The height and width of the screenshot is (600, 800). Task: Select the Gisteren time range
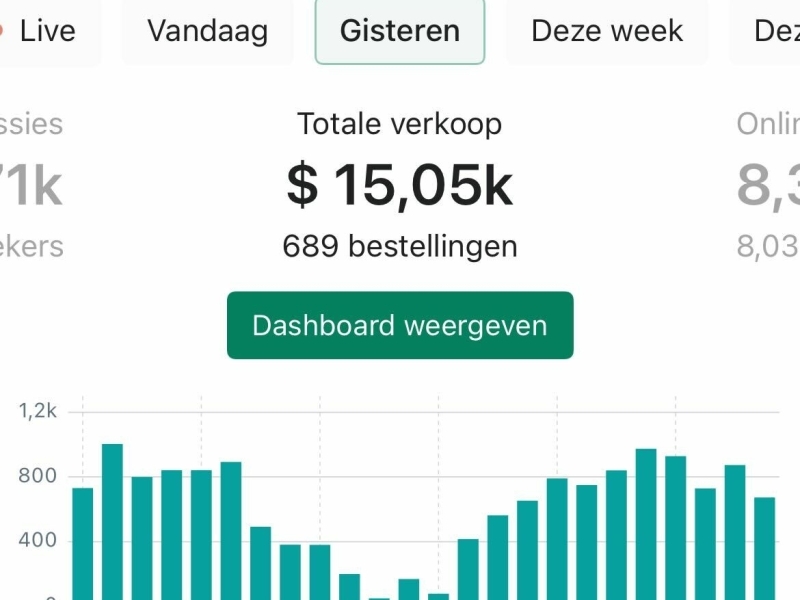[400, 31]
